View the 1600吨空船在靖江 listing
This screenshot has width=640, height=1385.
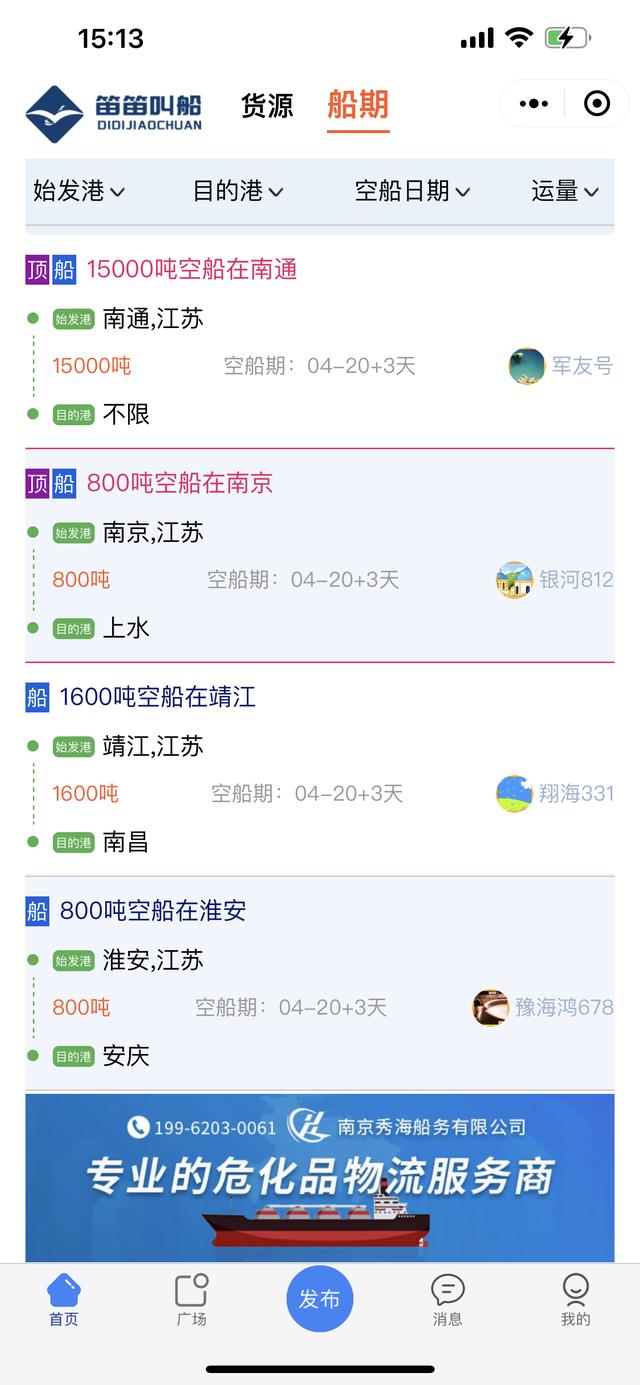158,697
